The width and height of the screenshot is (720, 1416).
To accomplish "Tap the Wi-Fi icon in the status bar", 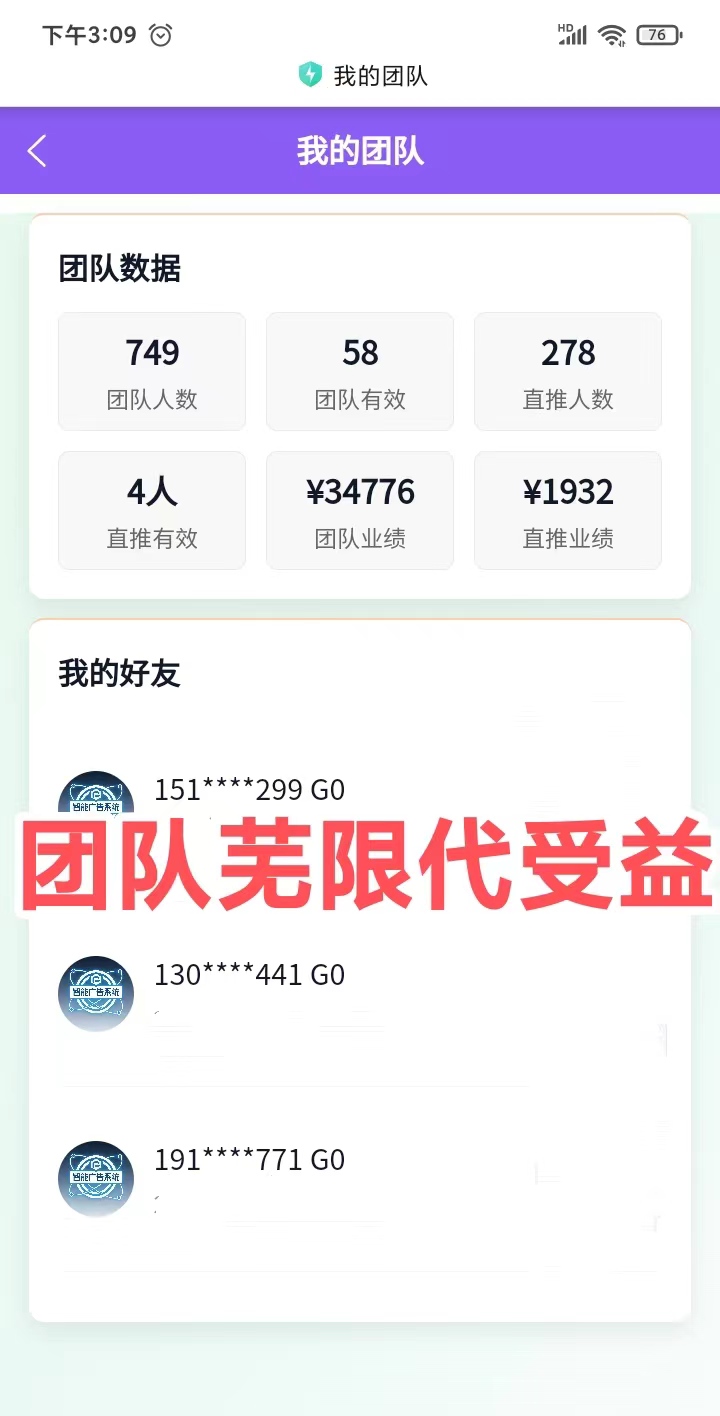I will 611,33.
